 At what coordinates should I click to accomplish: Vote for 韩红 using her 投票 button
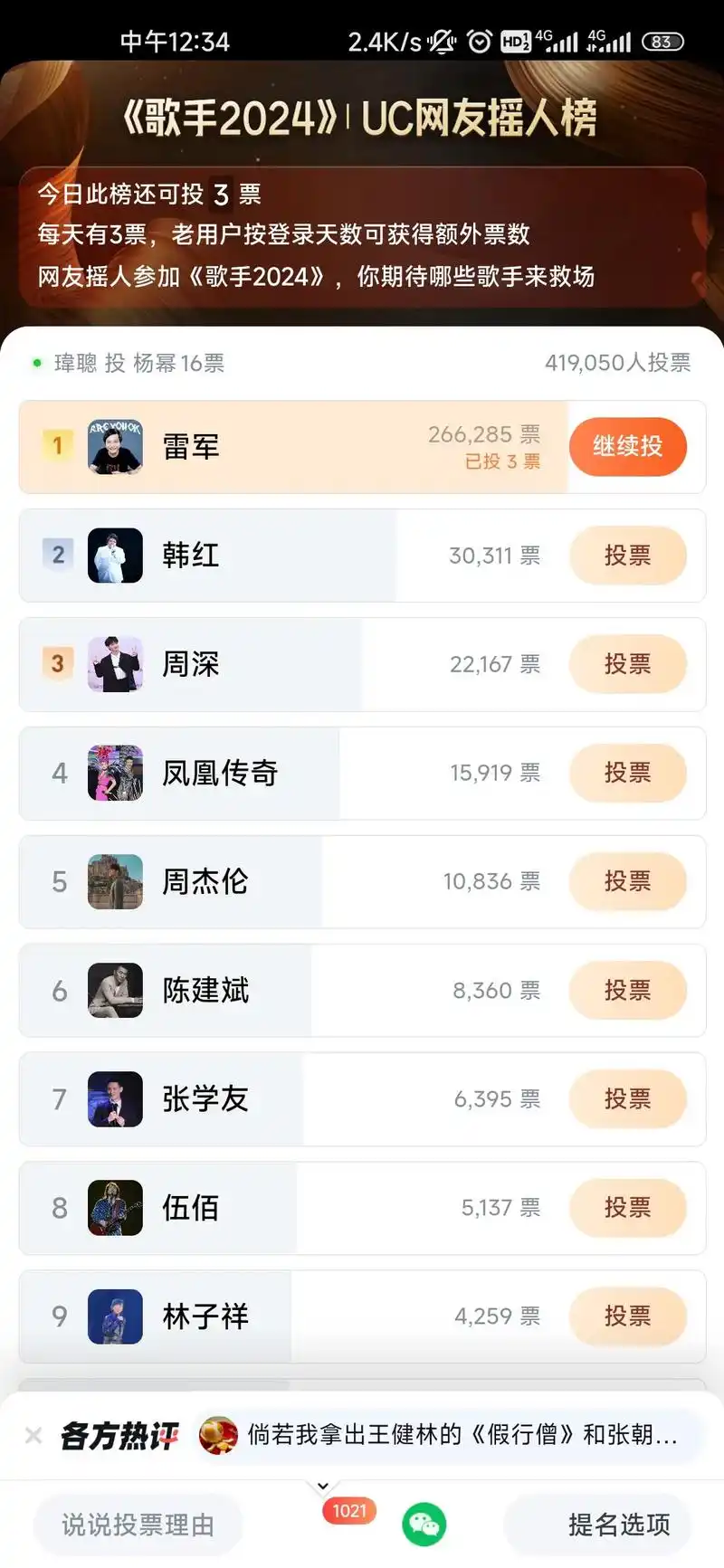pos(628,556)
